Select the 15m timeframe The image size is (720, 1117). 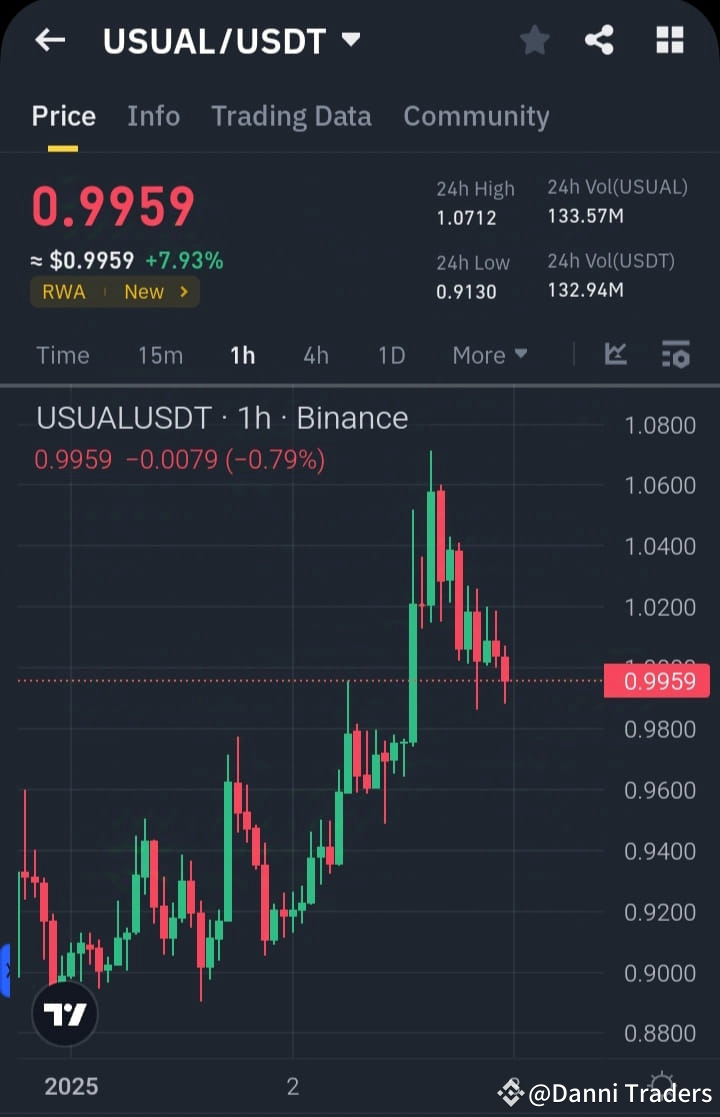[x=160, y=354]
